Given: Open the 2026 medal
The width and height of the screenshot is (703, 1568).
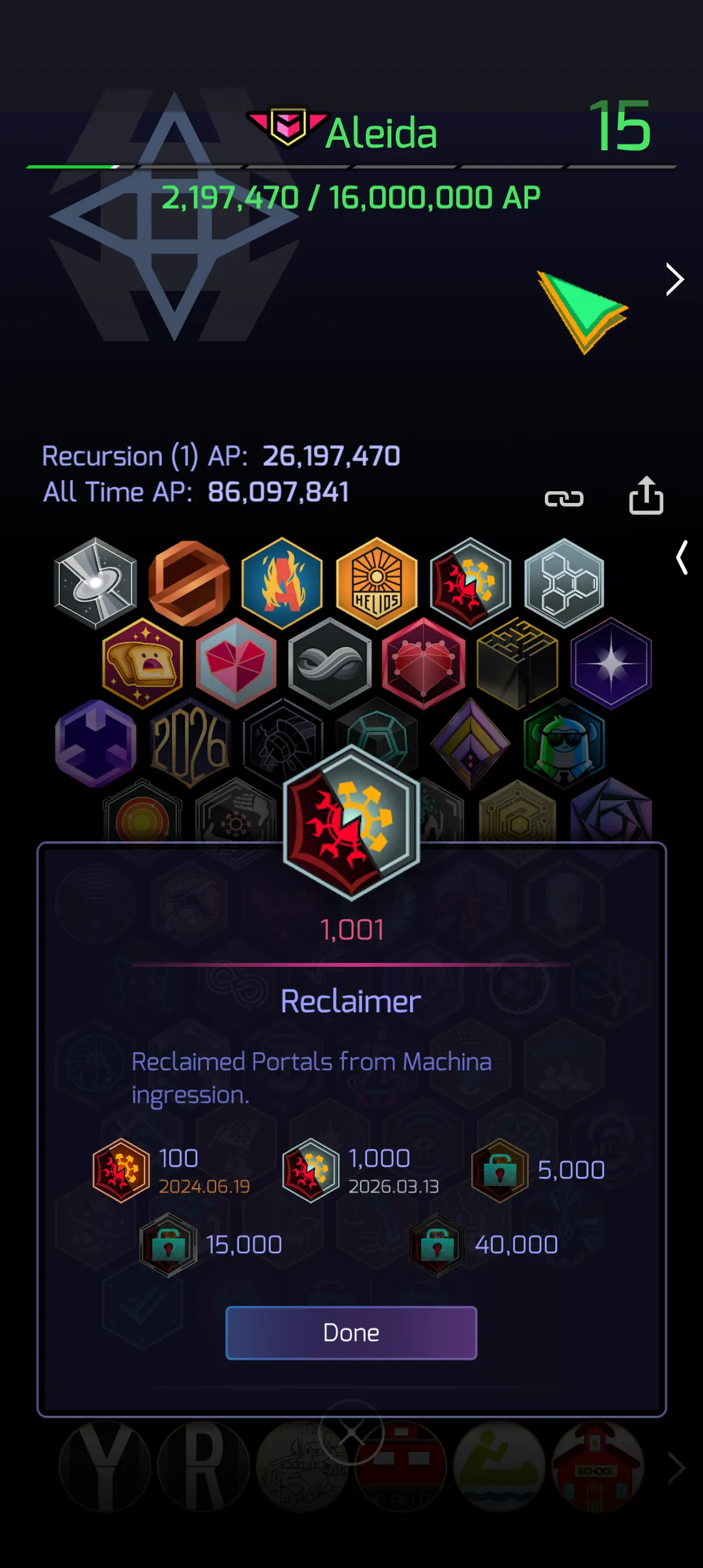Looking at the screenshot, I should click(189, 743).
